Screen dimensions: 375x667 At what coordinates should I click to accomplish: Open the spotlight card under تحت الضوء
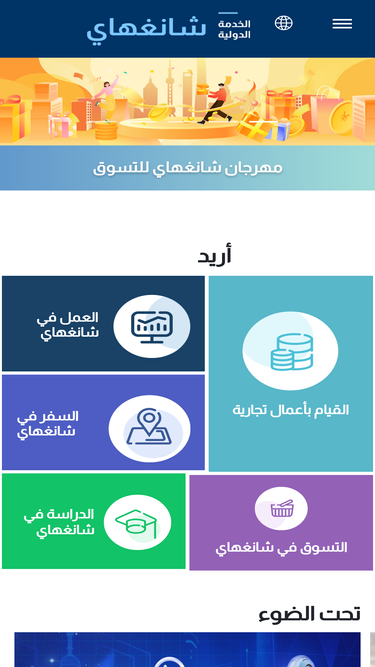click(x=188, y=650)
